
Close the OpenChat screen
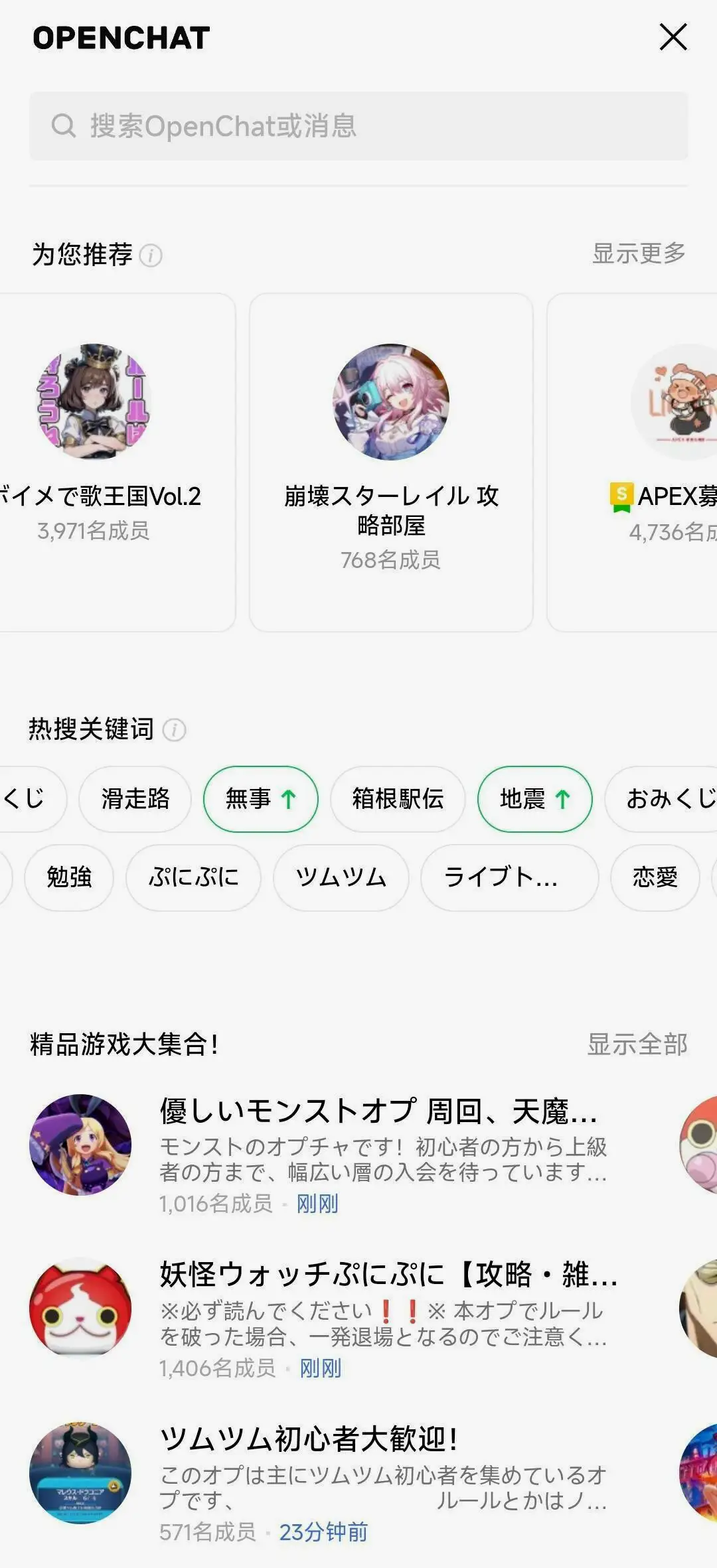tap(673, 37)
